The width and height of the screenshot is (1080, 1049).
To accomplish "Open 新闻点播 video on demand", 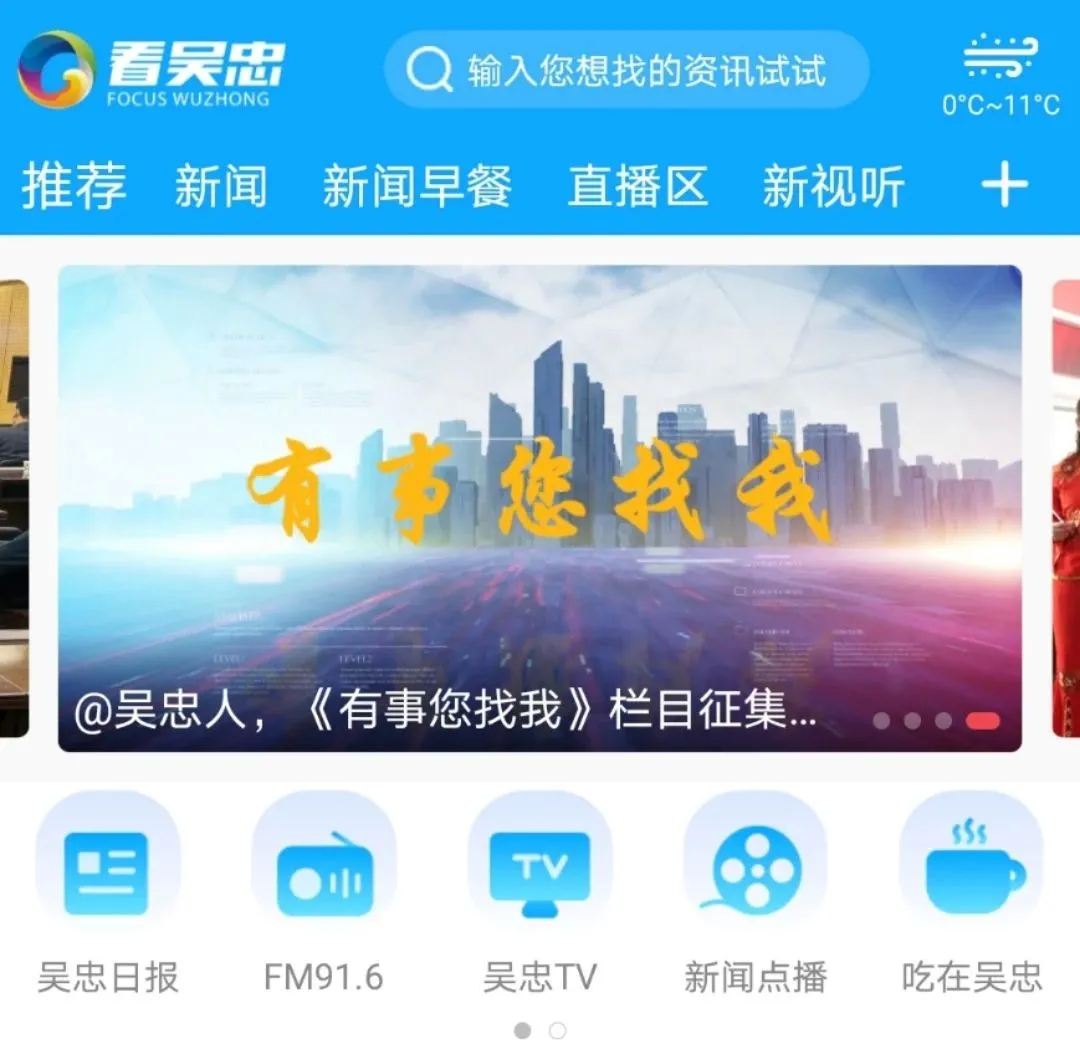I will coord(755,872).
